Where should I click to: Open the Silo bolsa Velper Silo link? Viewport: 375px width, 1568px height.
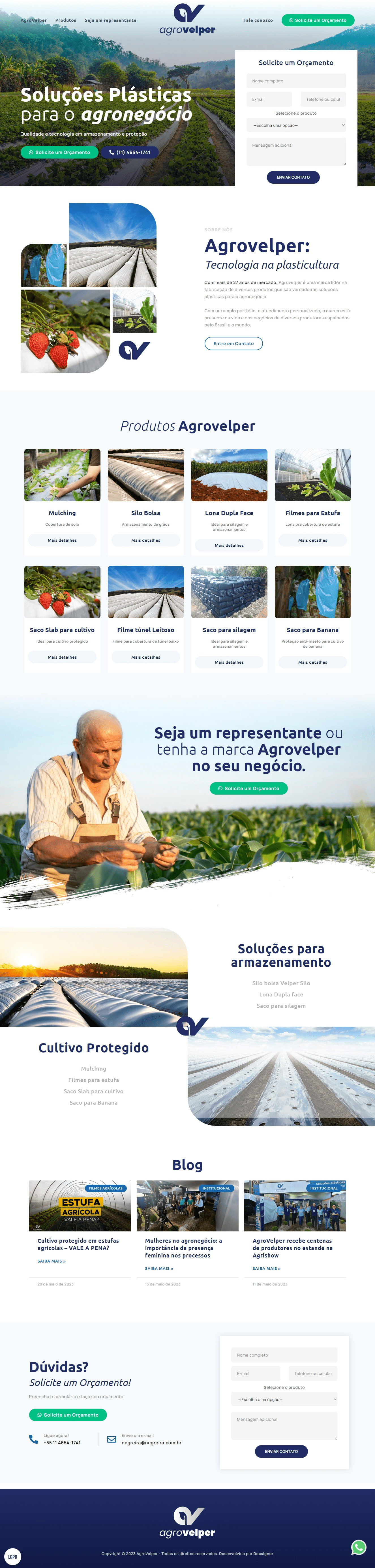point(281,983)
